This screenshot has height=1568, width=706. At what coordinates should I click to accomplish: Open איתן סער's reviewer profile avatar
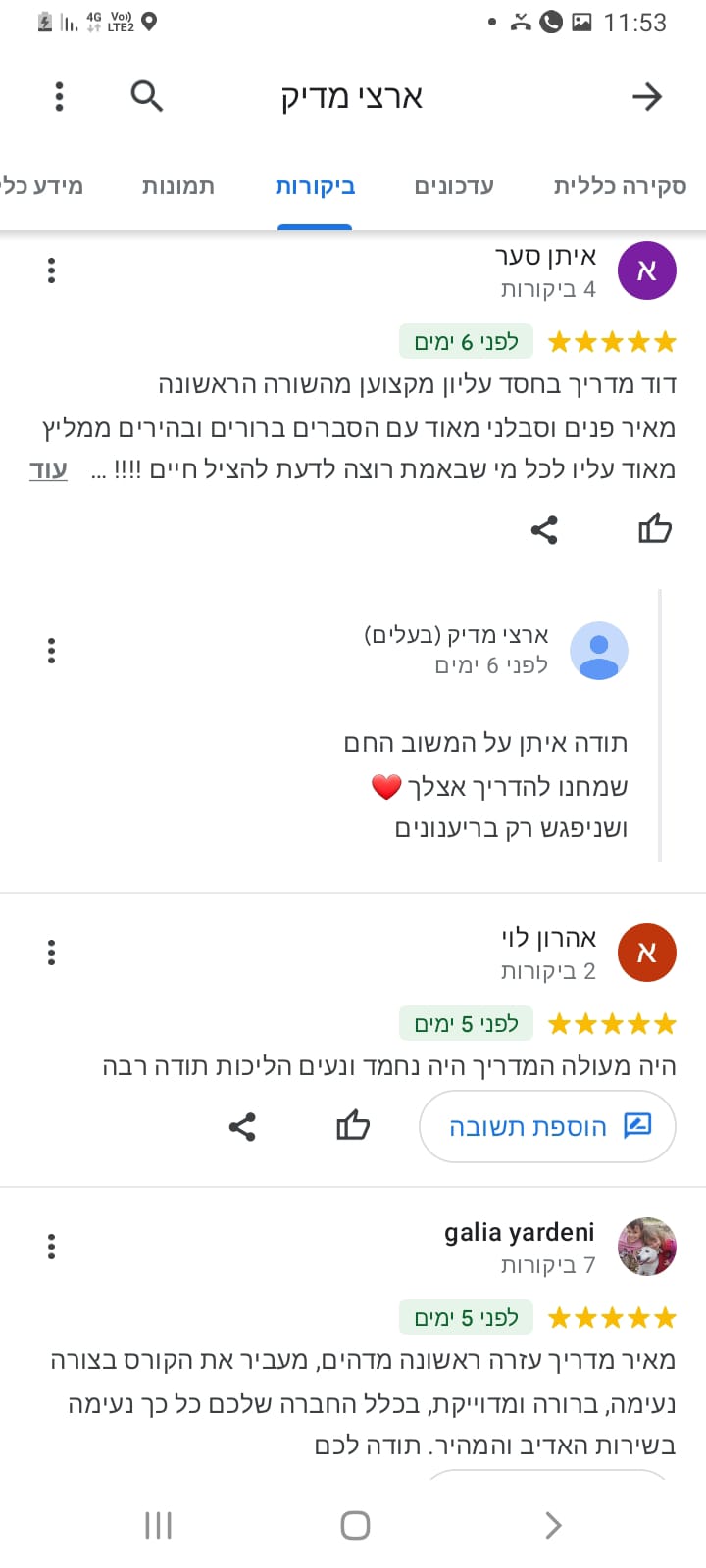[647, 270]
